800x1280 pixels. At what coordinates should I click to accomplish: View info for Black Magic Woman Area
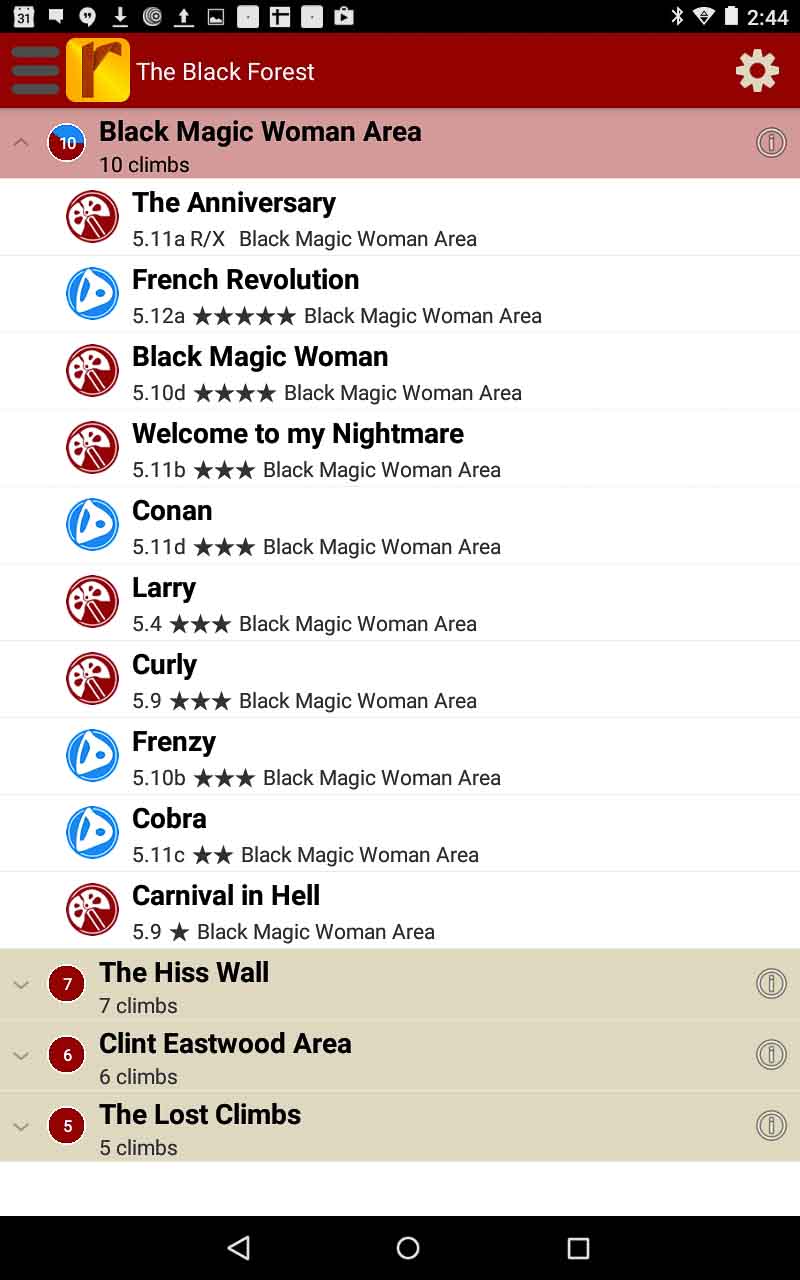click(771, 143)
